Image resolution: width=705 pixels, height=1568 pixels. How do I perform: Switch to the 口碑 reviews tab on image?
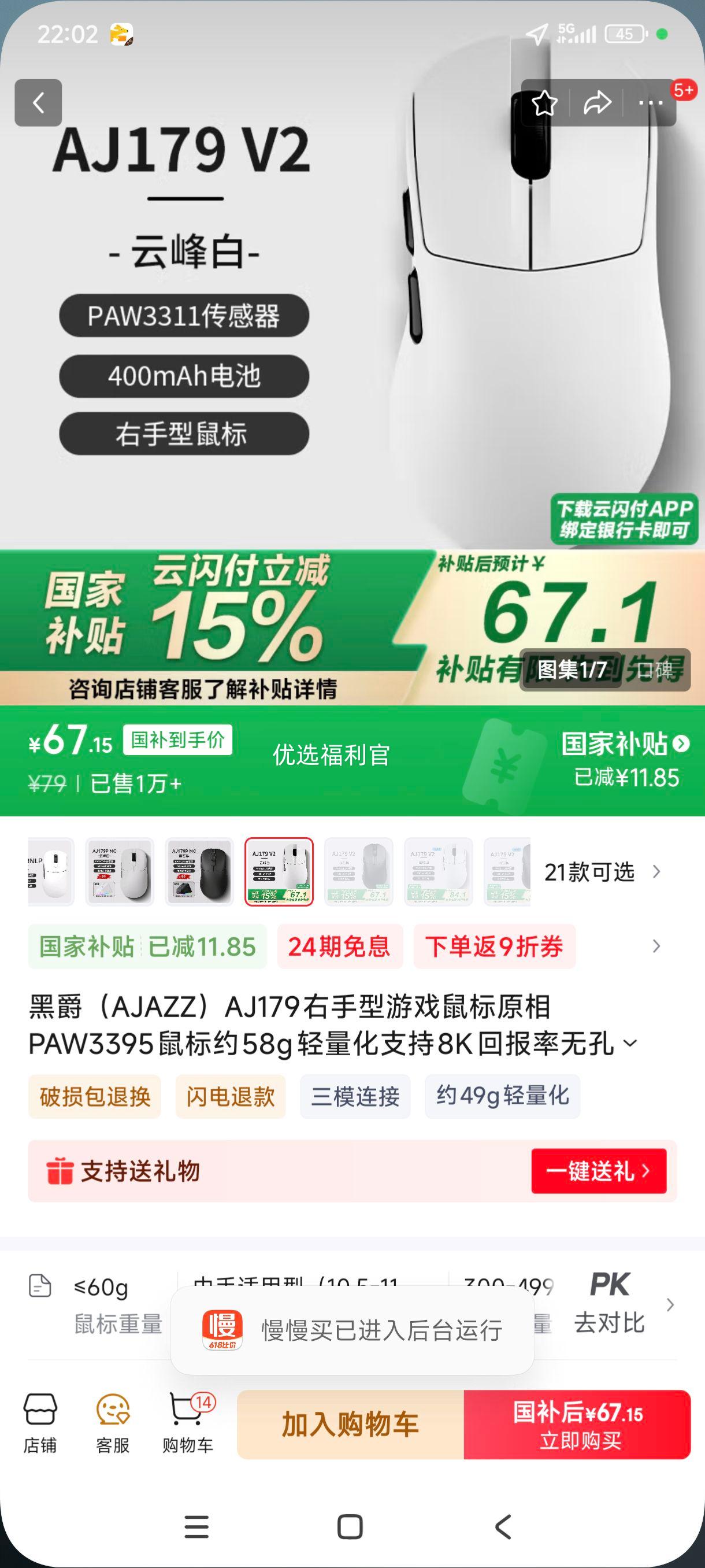coord(657,670)
